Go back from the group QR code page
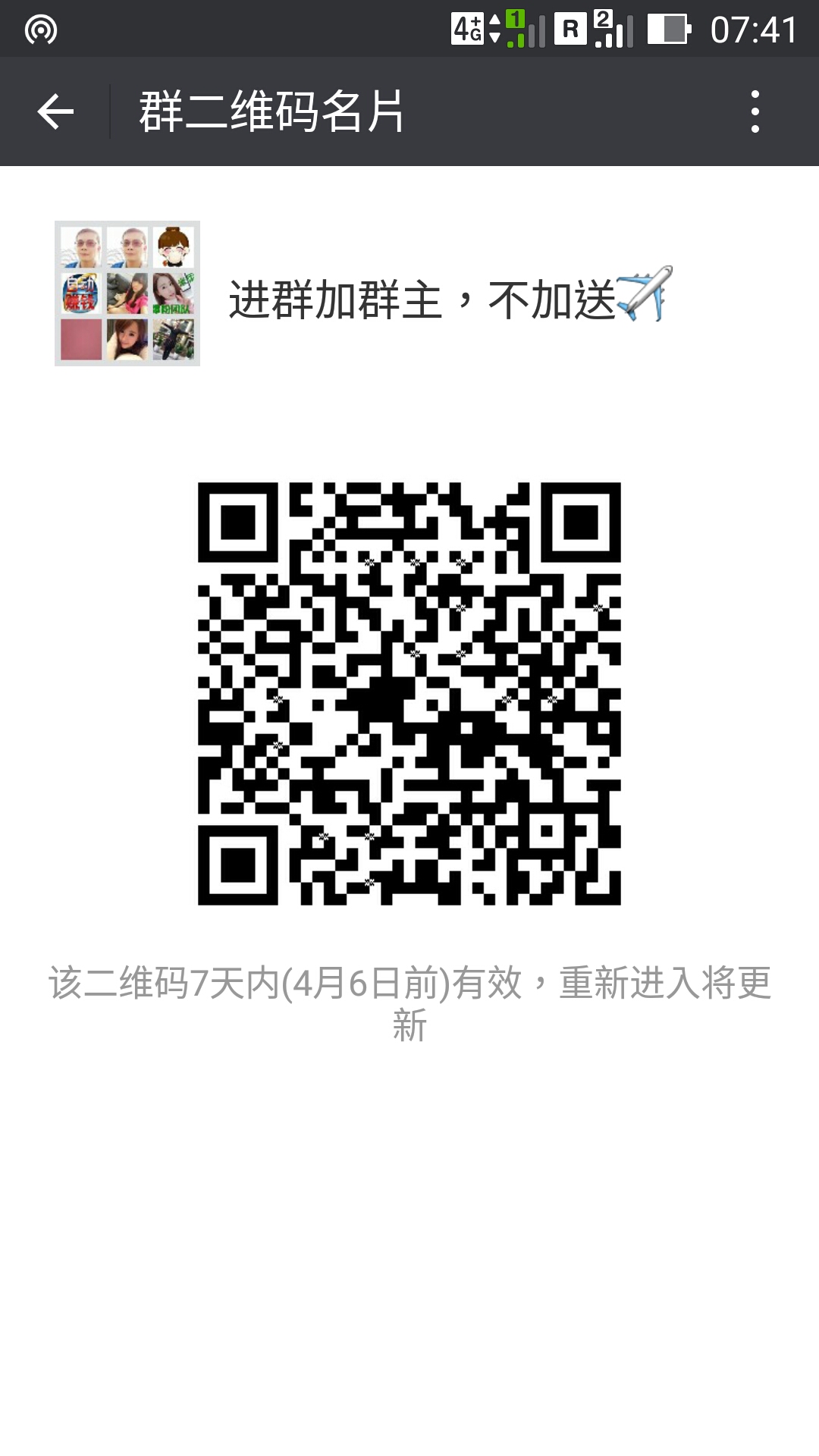The width and height of the screenshot is (819, 1456). 55,111
